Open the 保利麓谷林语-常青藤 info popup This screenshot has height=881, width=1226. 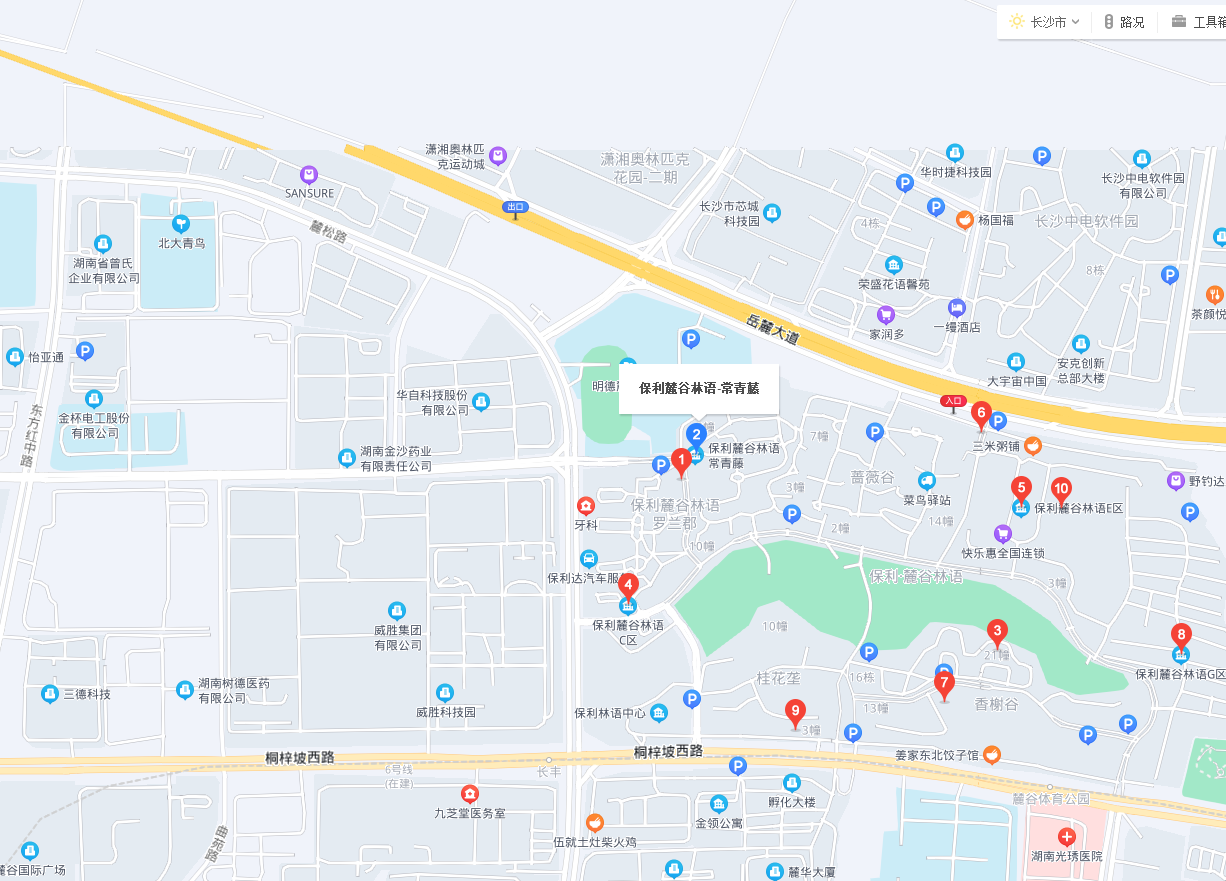pyautogui.click(x=699, y=388)
